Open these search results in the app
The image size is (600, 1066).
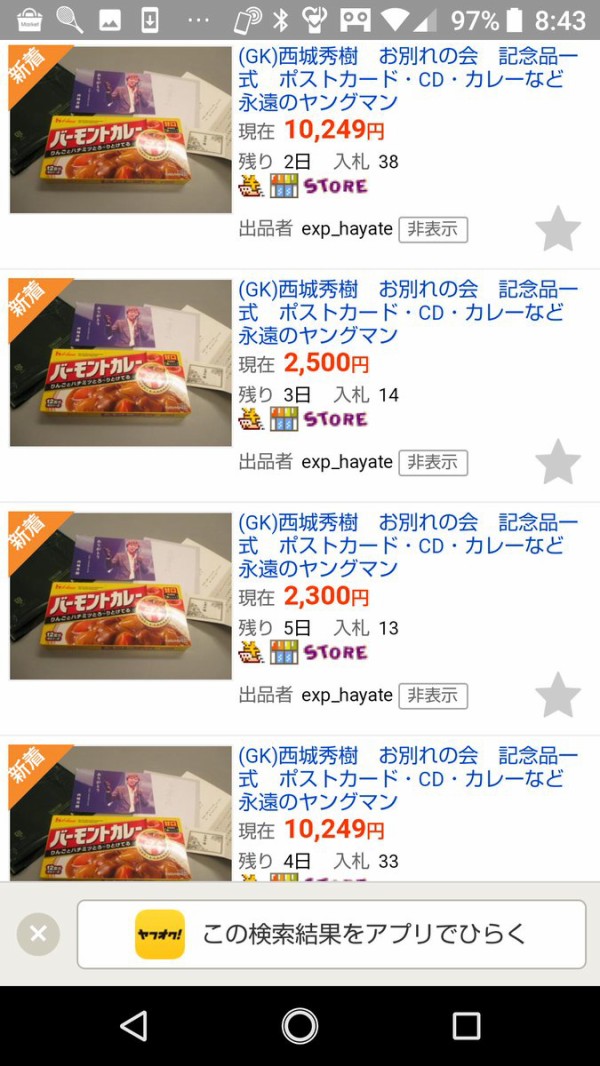331,934
